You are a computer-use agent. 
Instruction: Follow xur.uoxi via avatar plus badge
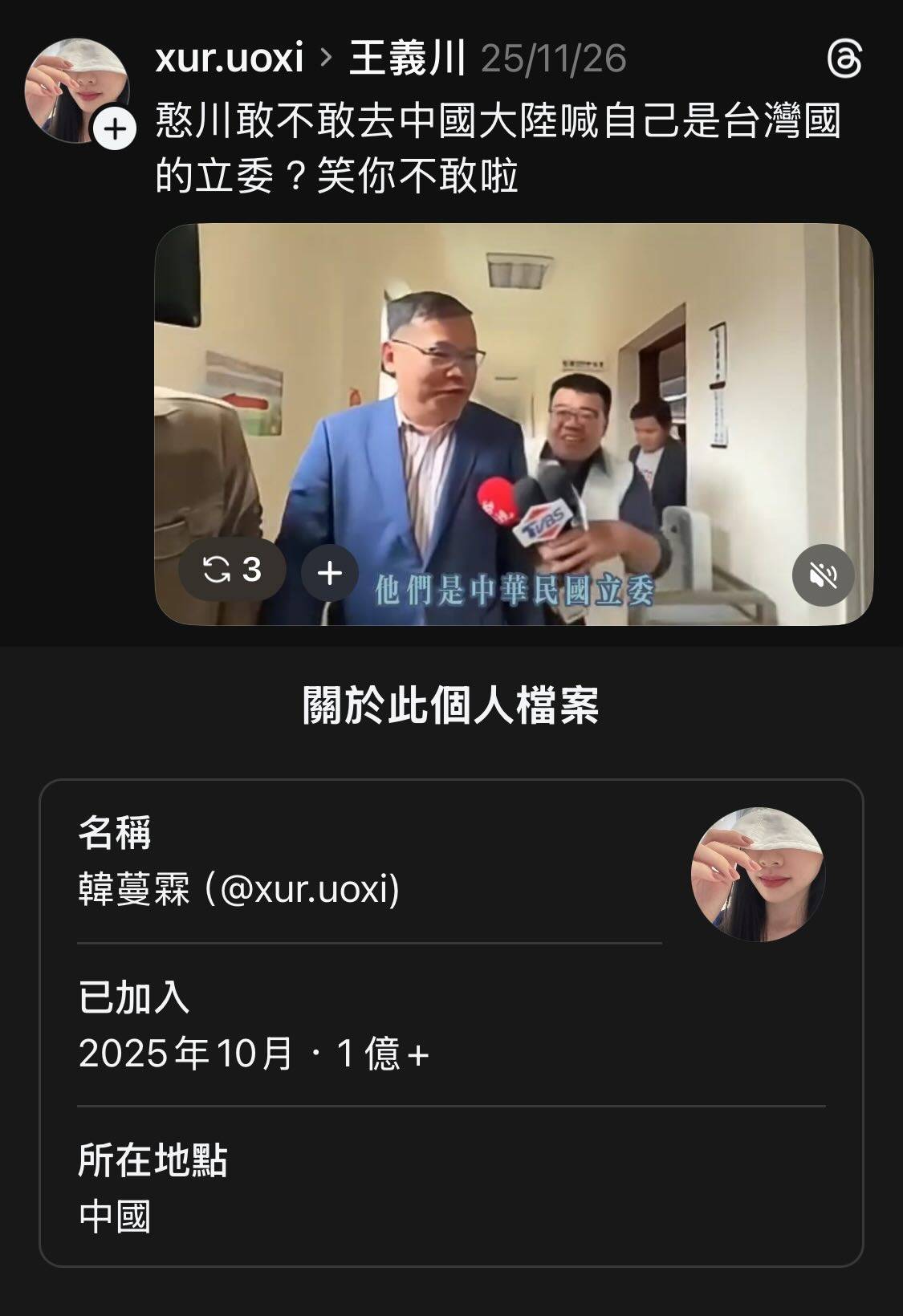pyautogui.click(x=116, y=129)
